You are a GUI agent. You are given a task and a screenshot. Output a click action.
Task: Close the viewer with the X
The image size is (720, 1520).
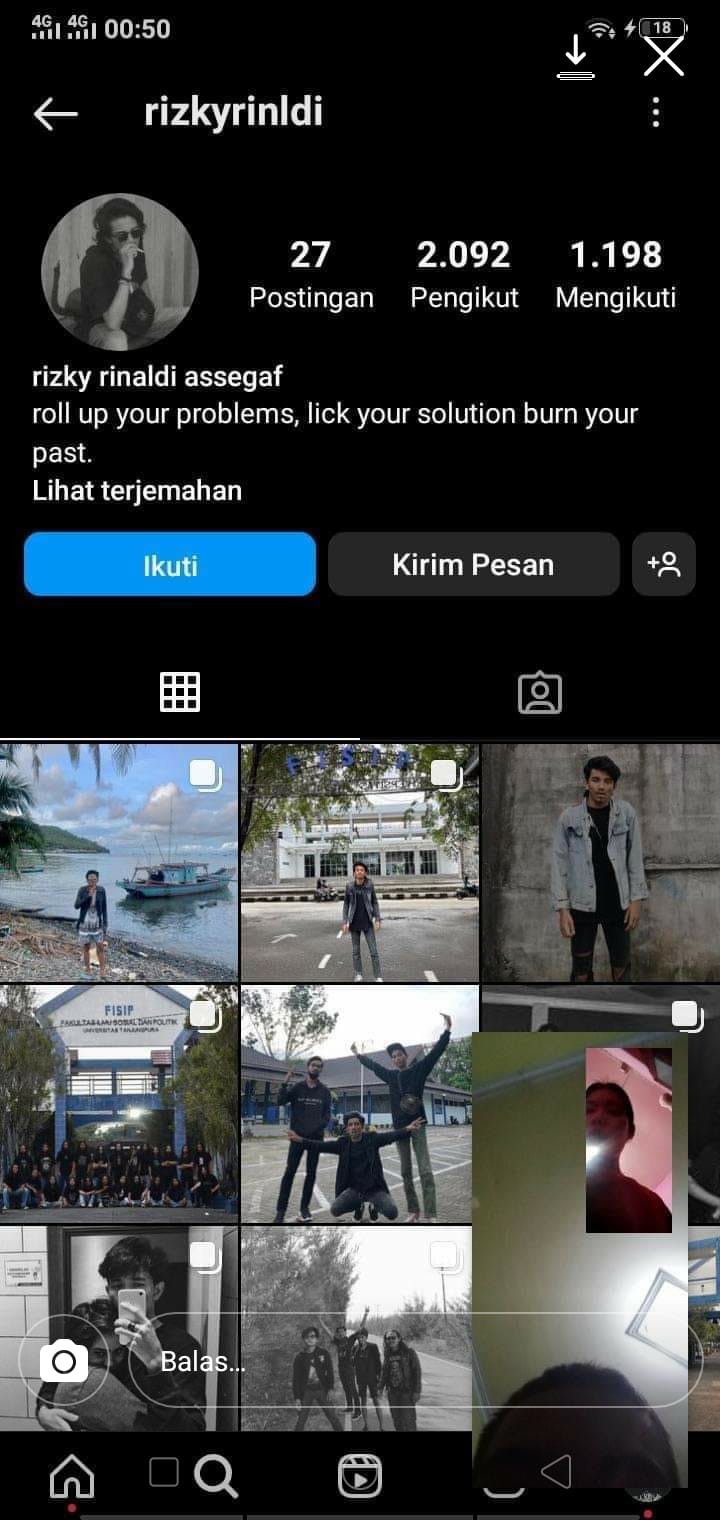coord(663,56)
